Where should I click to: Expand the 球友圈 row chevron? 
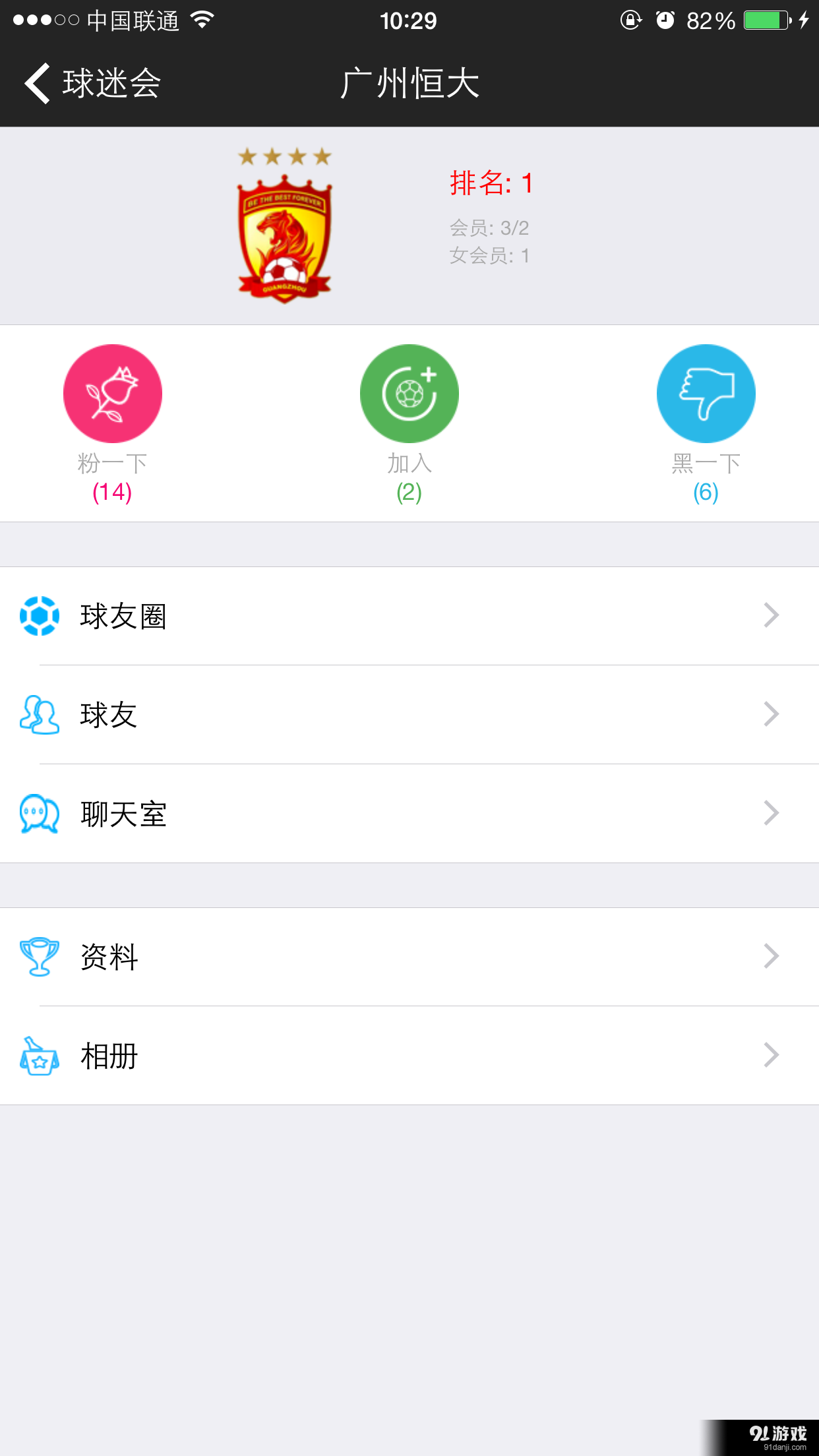(x=770, y=615)
